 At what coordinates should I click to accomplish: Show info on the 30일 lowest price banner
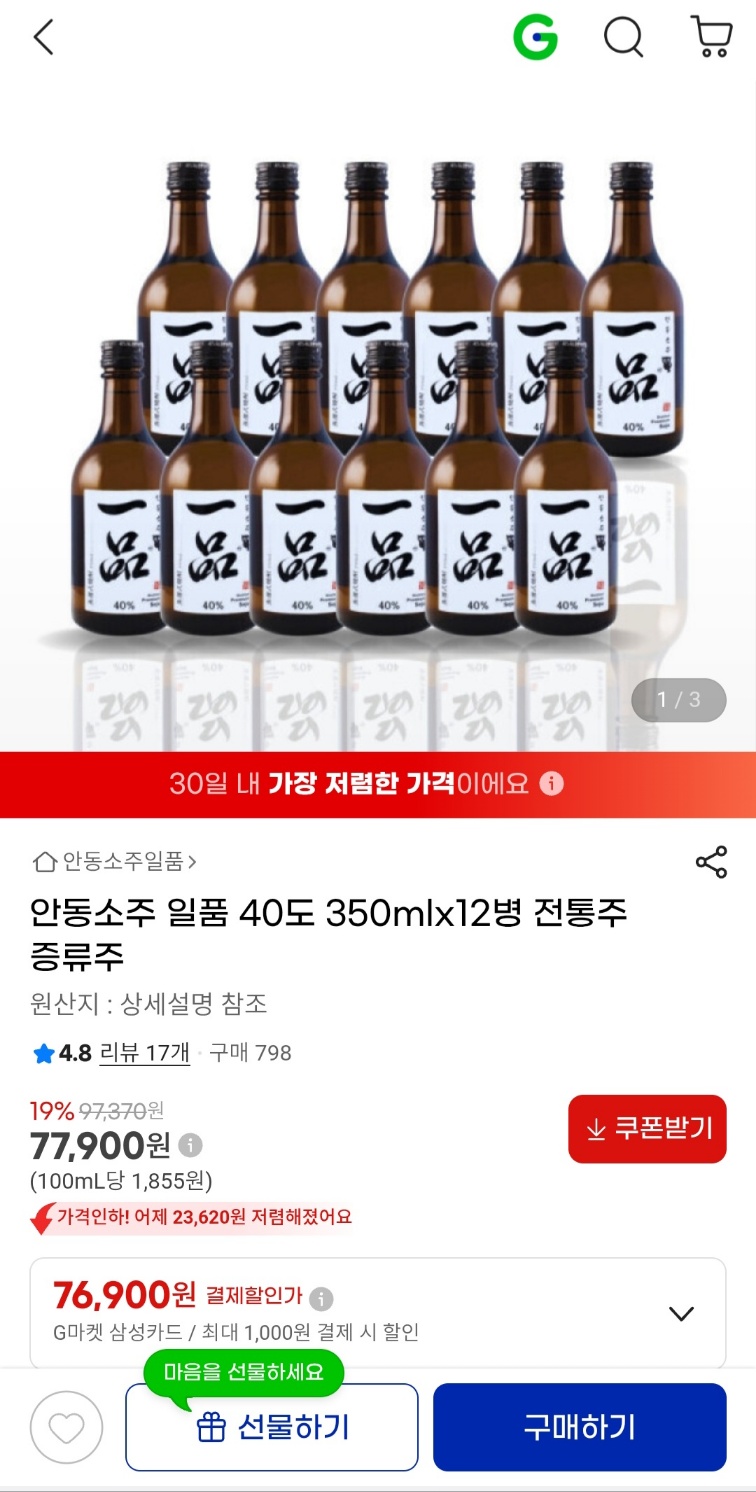[552, 783]
